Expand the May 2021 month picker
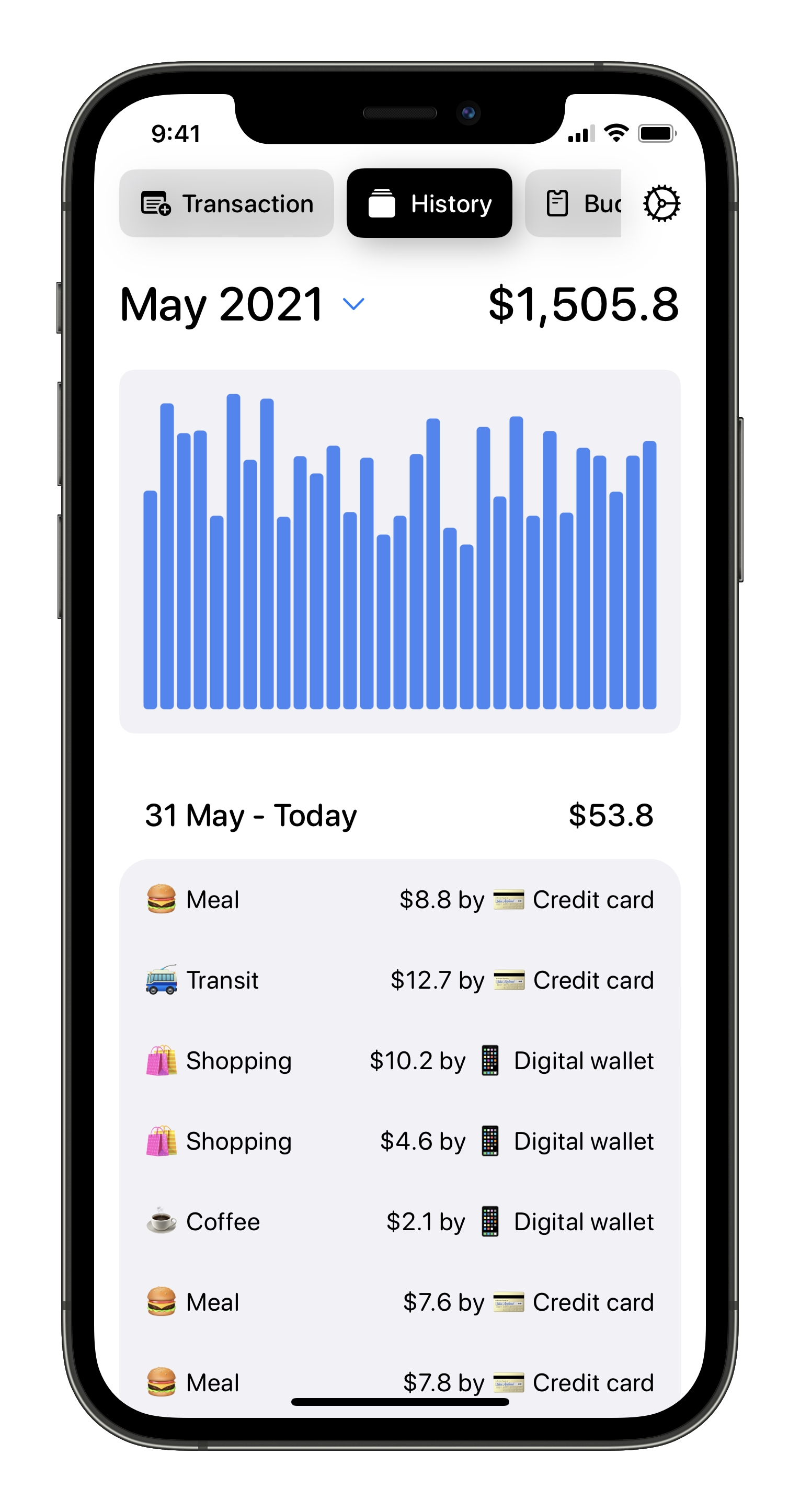The width and height of the screenshot is (800, 1512). pos(243,304)
